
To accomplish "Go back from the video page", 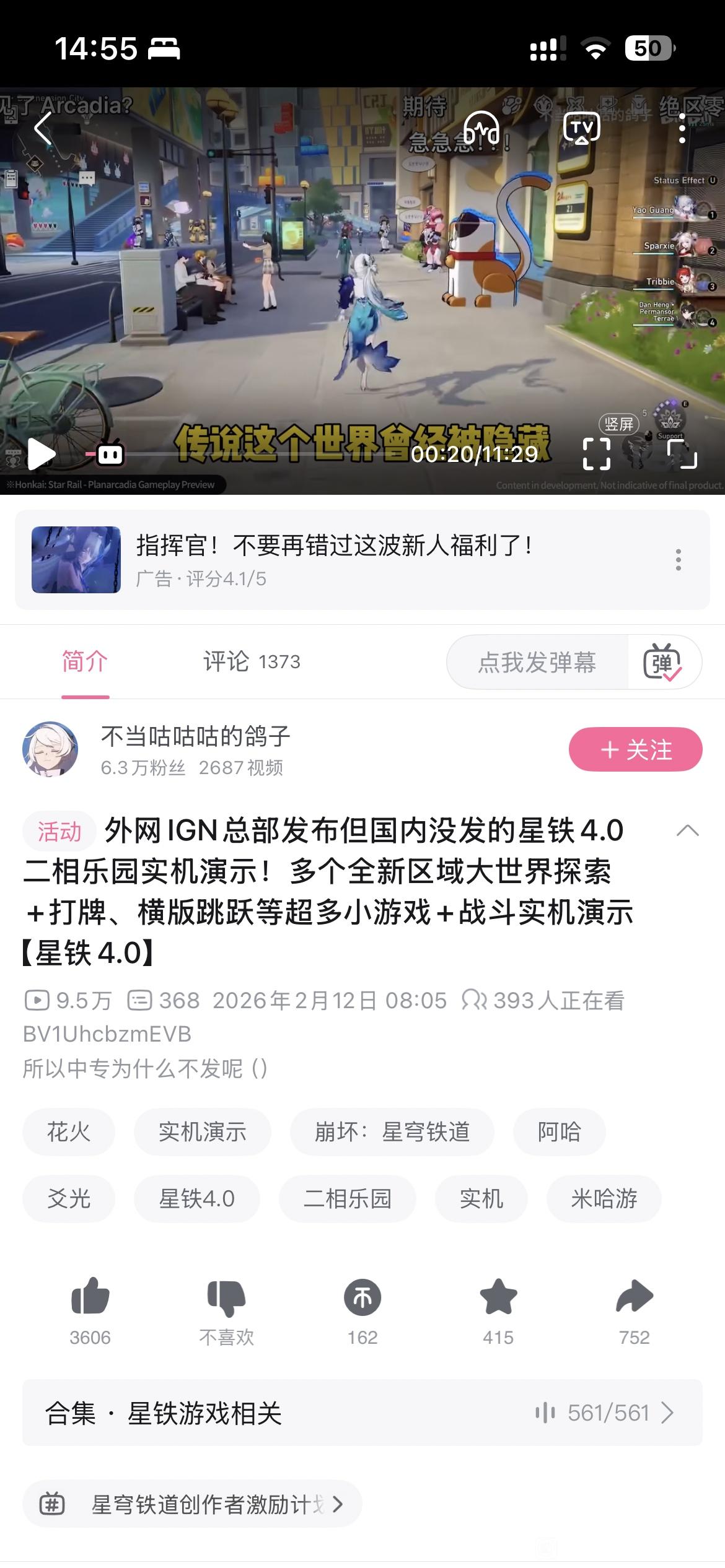I will tap(43, 129).
